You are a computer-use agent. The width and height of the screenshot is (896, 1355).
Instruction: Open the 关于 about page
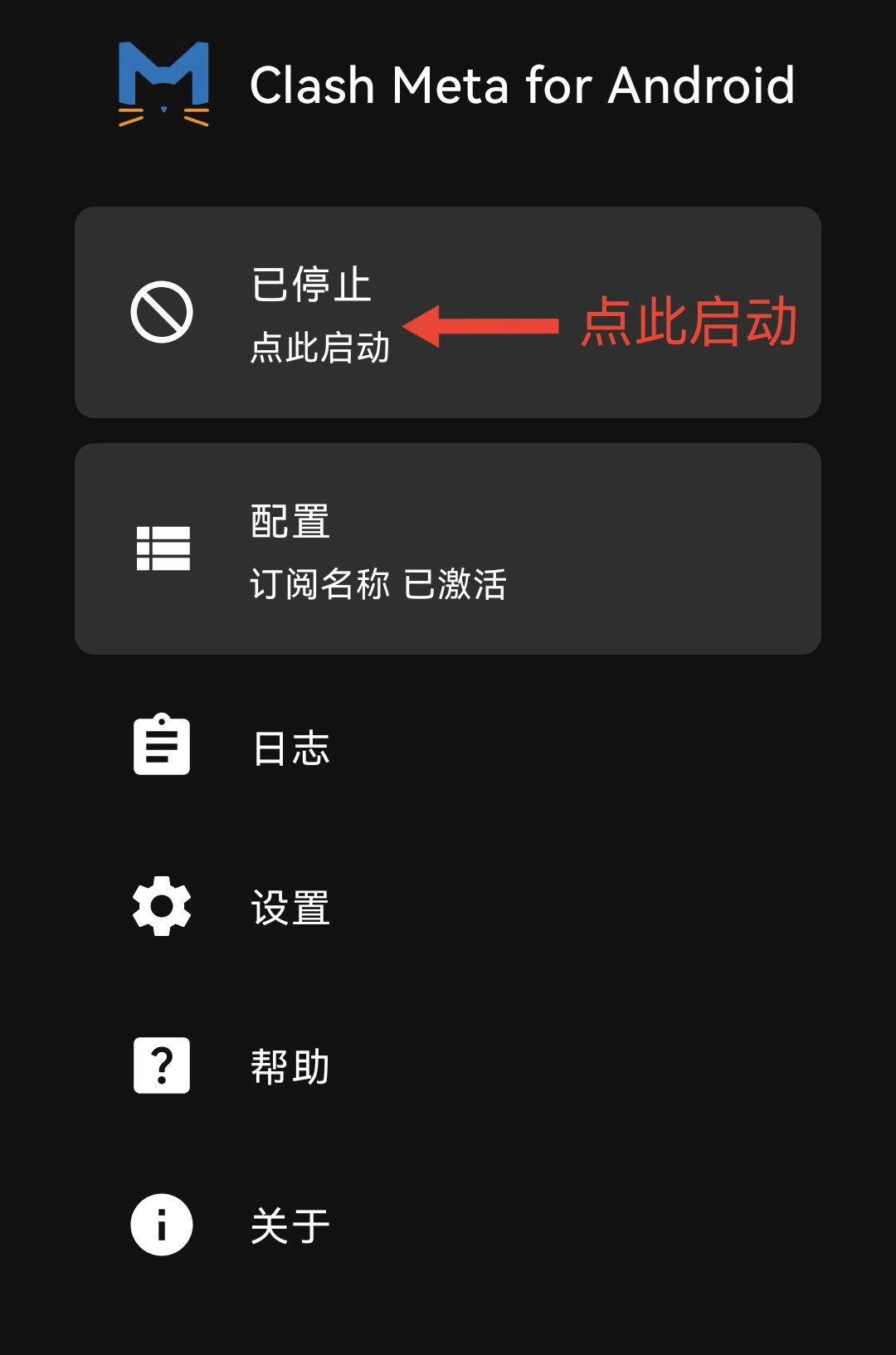tap(290, 1226)
